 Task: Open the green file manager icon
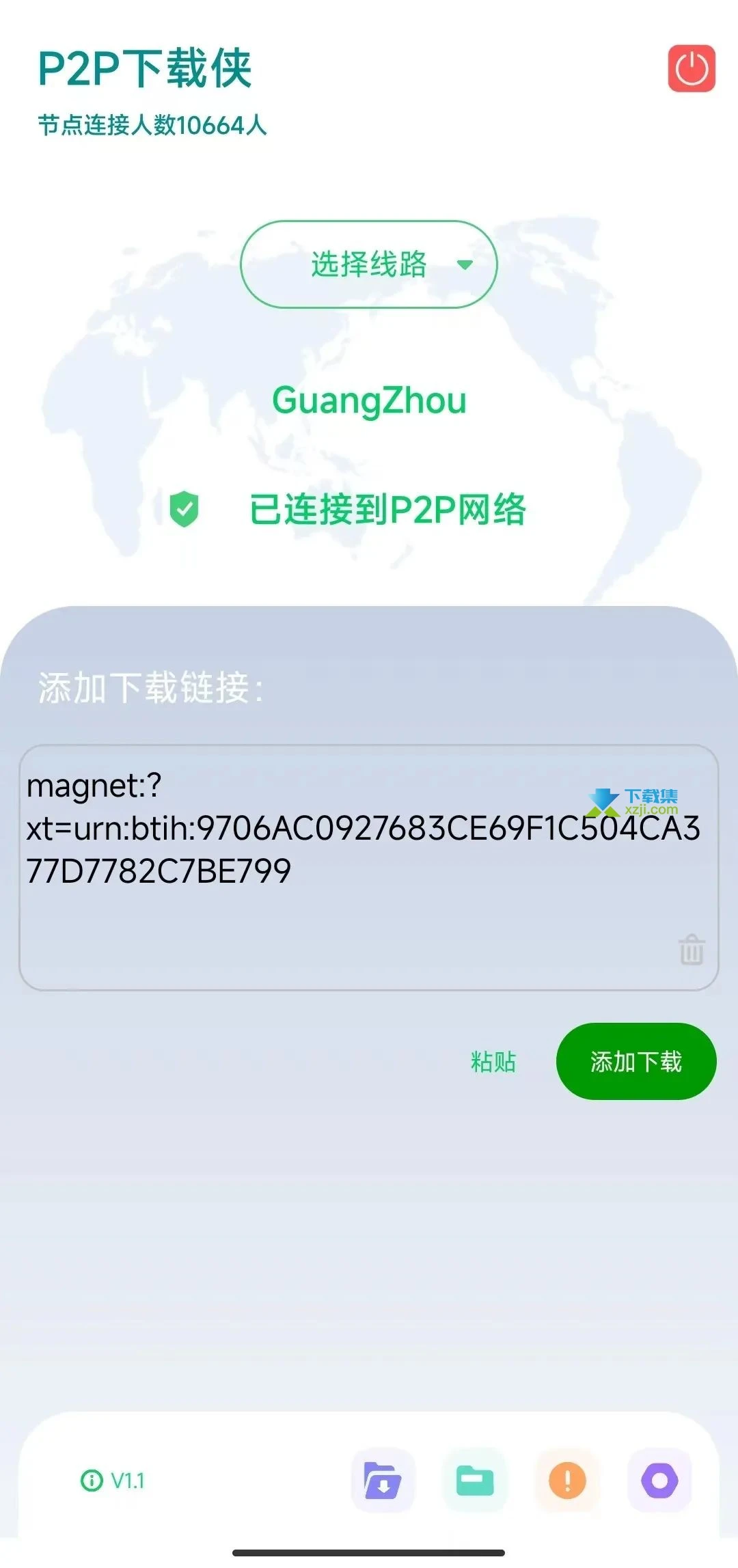[x=474, y=1481]
